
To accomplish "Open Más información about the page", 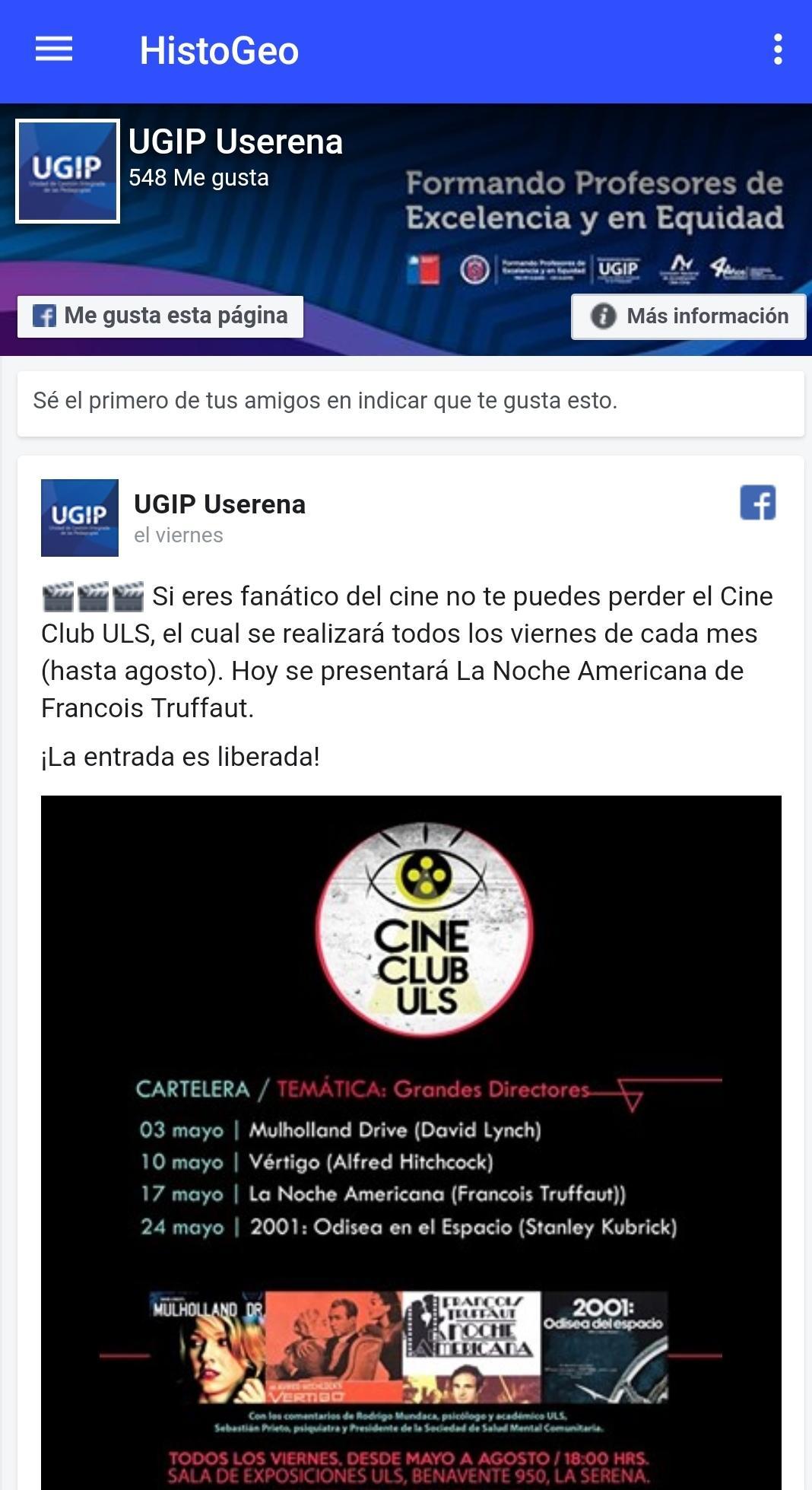I will pos(689,316).
